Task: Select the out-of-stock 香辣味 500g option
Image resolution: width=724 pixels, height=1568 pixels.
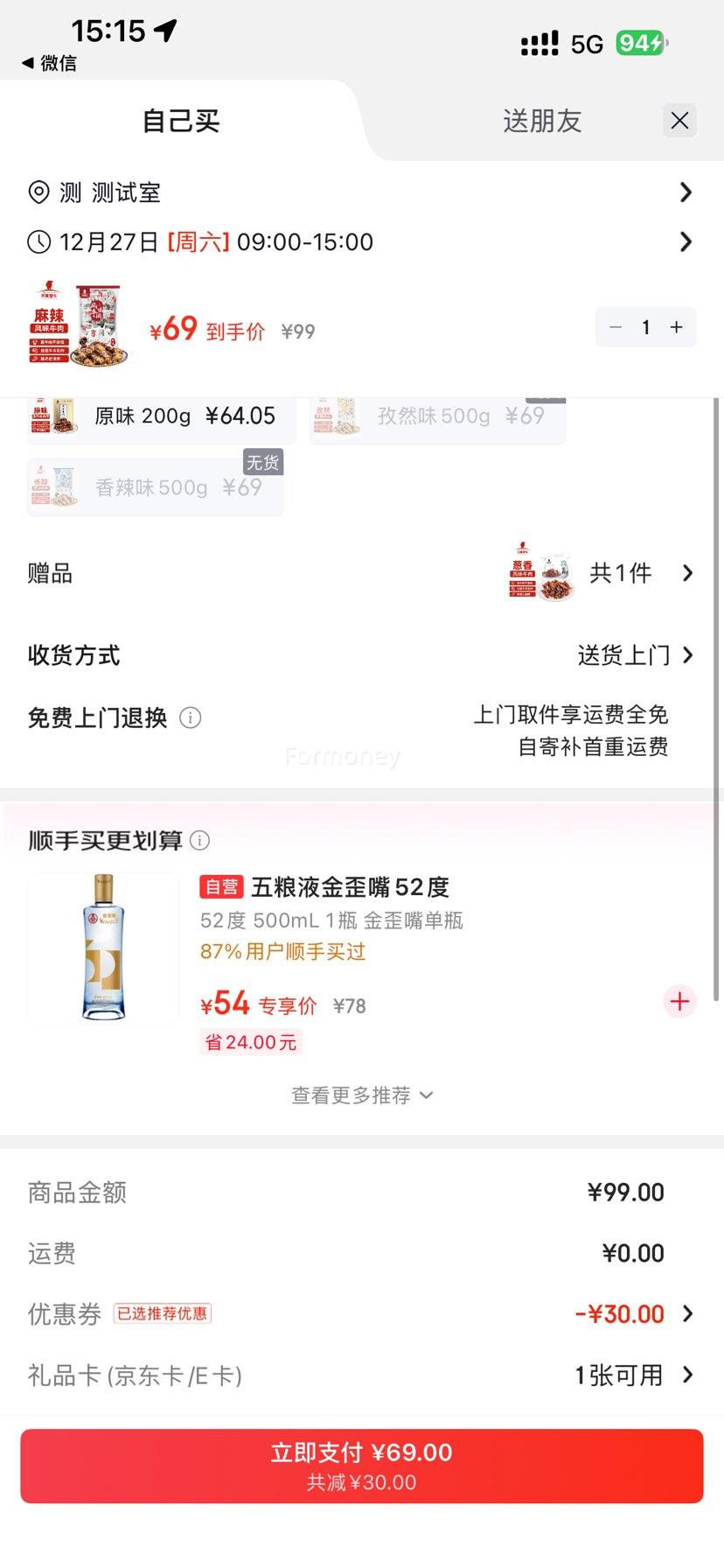Action: [x=156, y=486]
